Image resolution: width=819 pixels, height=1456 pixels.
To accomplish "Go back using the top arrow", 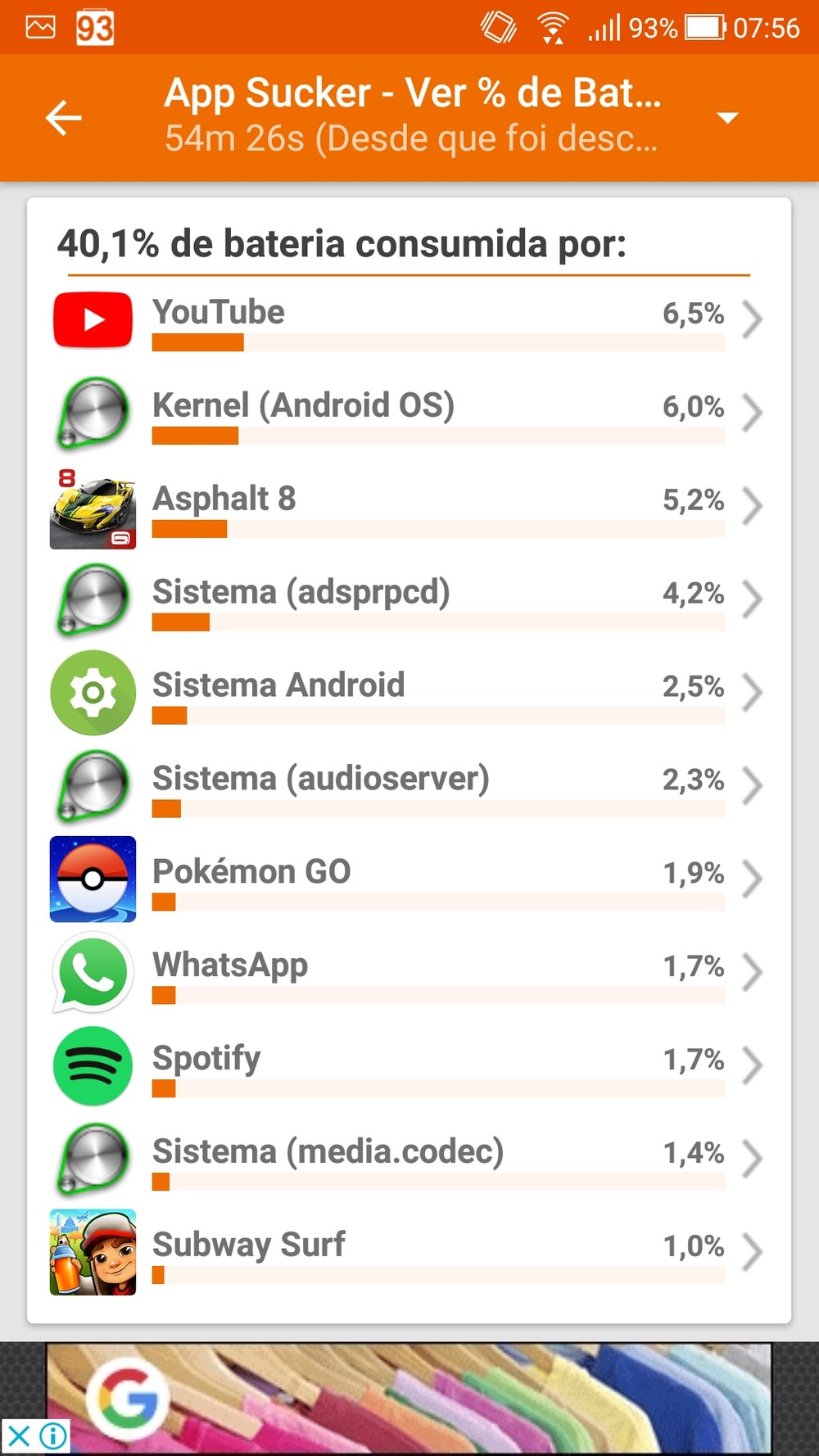I will [x=63, y=118].
